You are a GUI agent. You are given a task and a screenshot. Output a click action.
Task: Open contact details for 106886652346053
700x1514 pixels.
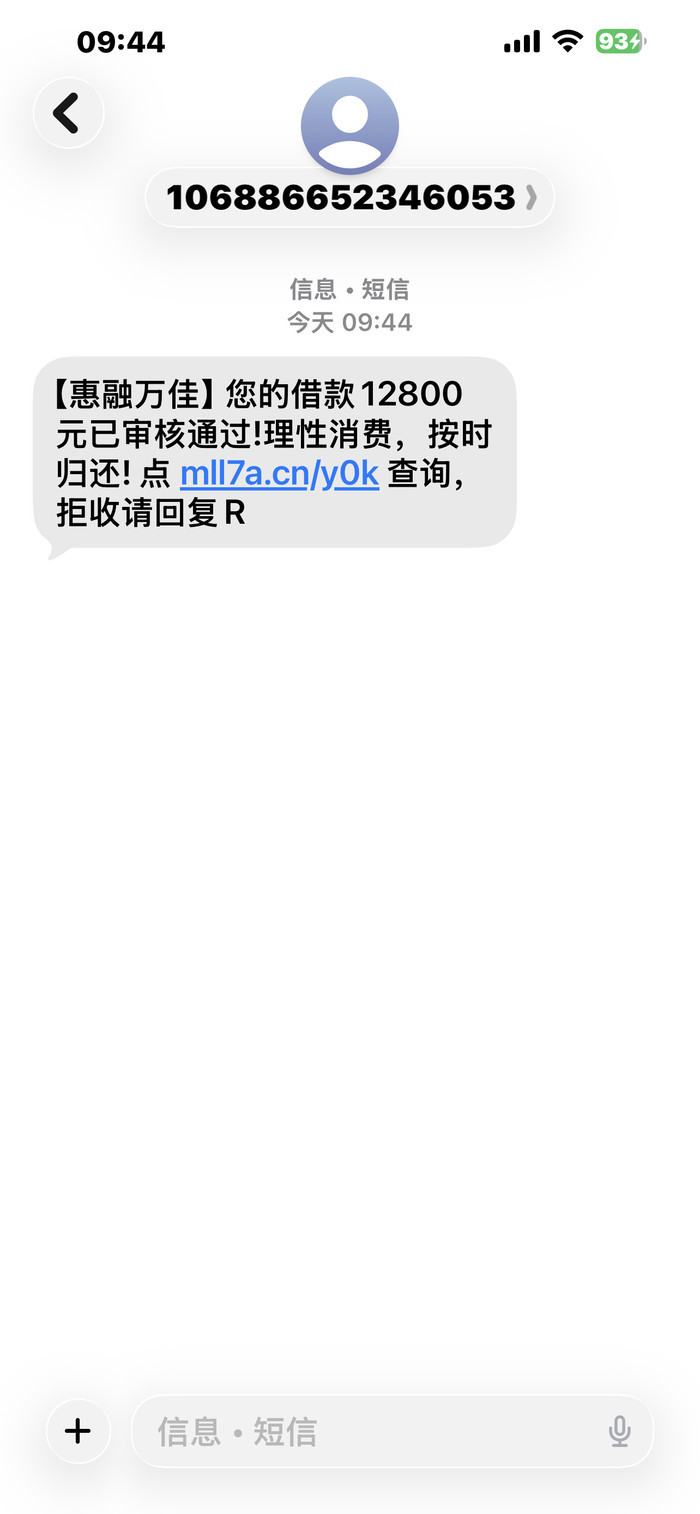(350, 197)
